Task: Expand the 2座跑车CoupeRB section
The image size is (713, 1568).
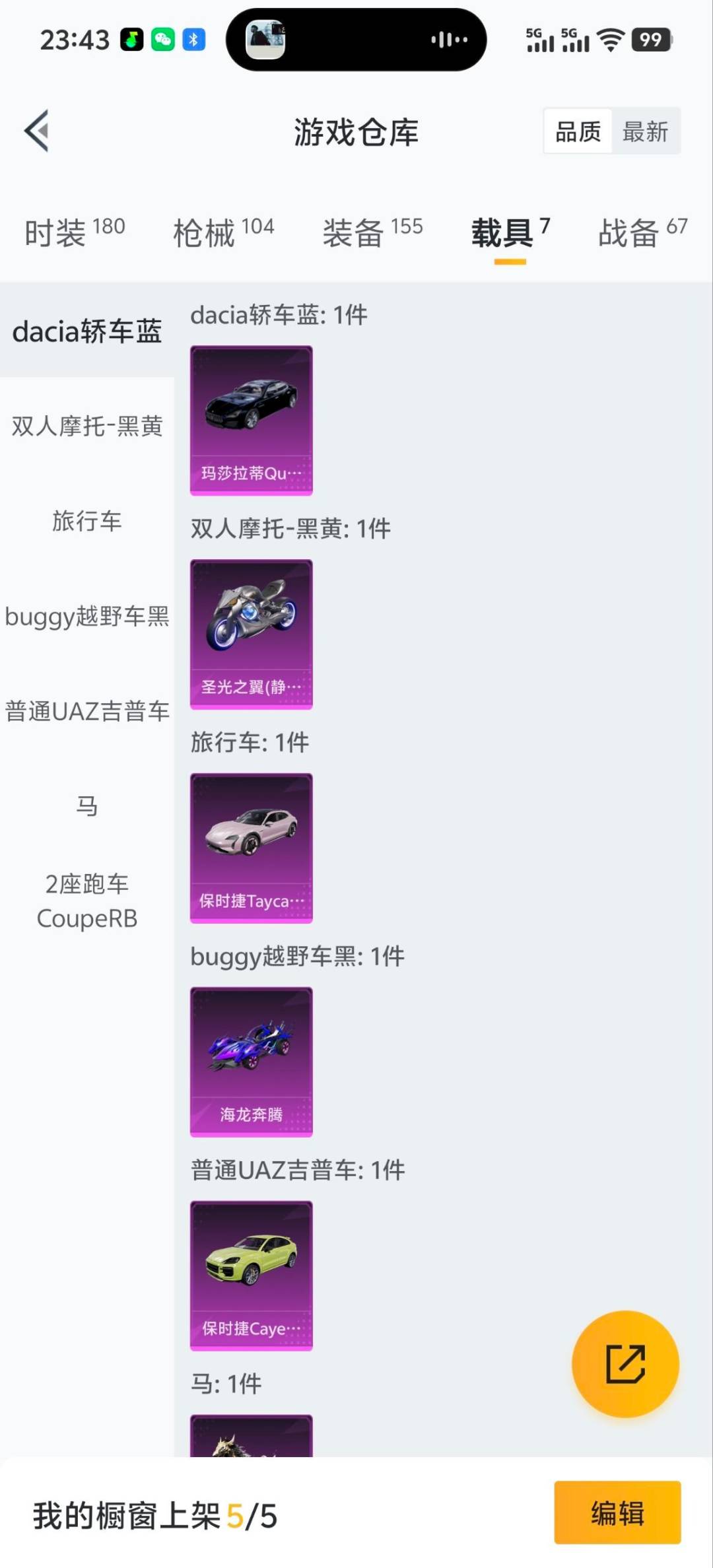Action: click(x=86, y=900)
